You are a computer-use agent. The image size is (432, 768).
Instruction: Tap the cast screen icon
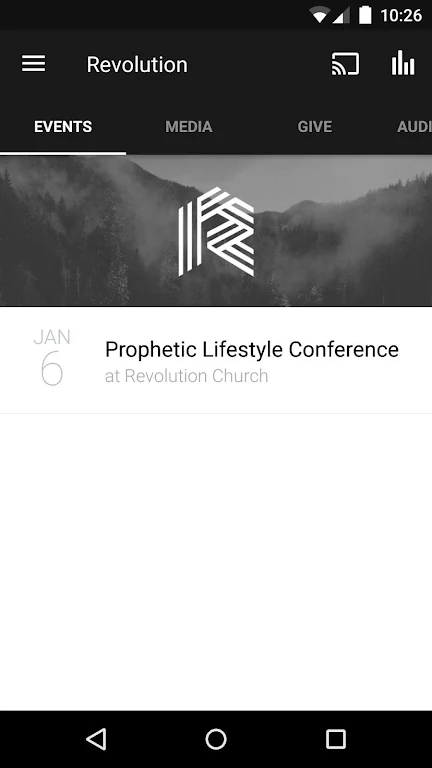345,64
